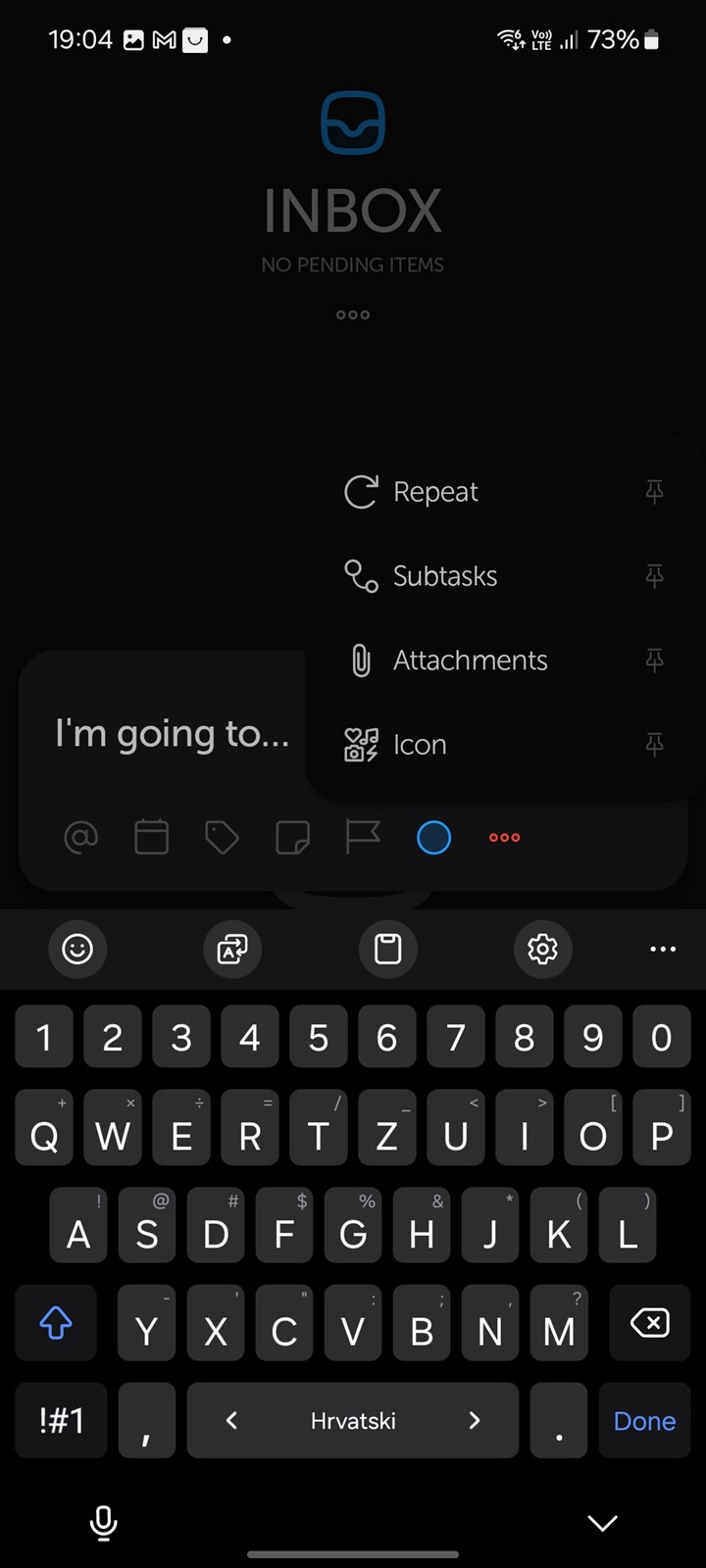Screen dimensions: 706x1568
Task: Set a flag on the task
Action: click(x=363, y=838)
